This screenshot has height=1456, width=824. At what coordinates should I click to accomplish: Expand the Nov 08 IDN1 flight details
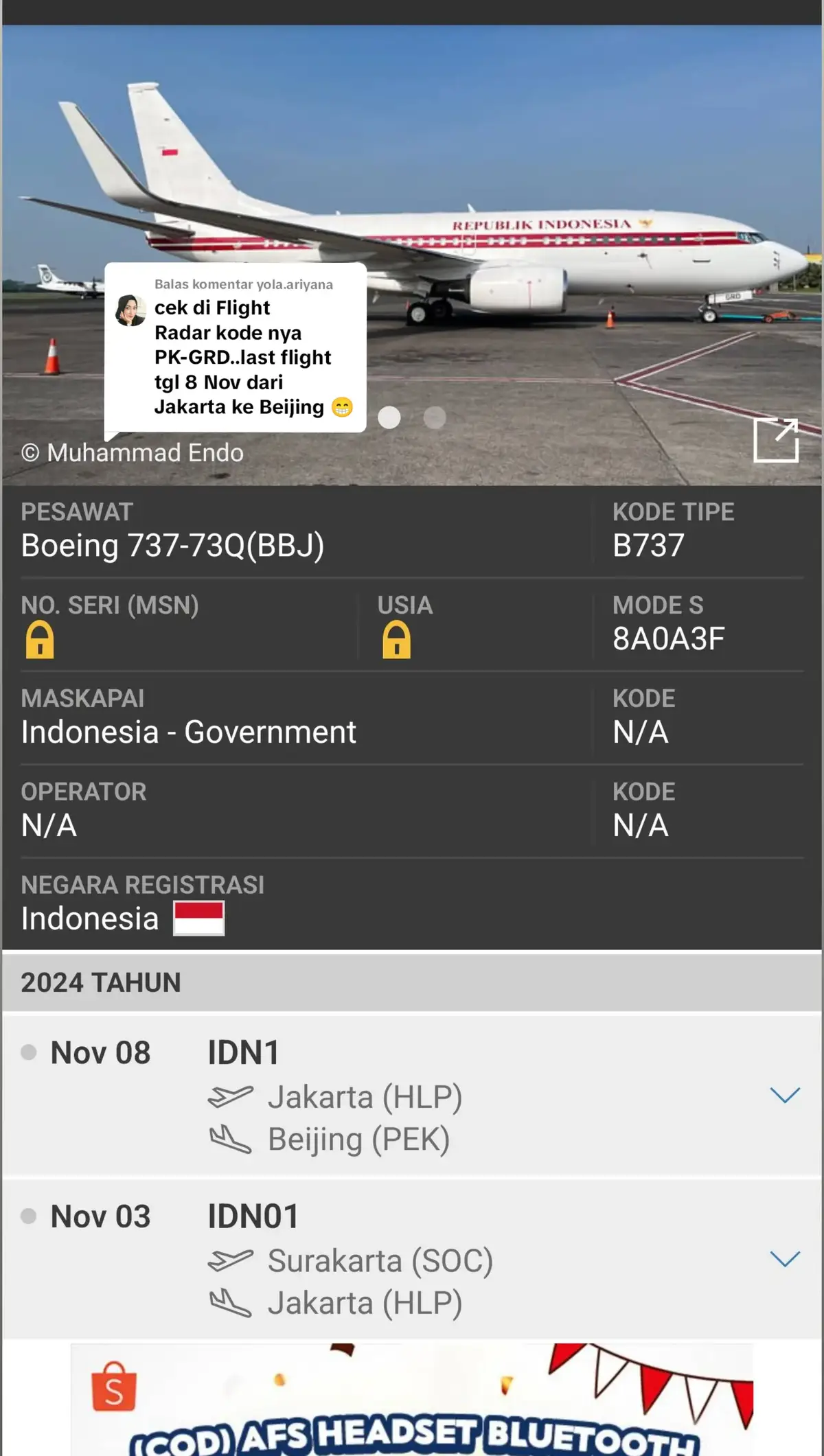785,1095
